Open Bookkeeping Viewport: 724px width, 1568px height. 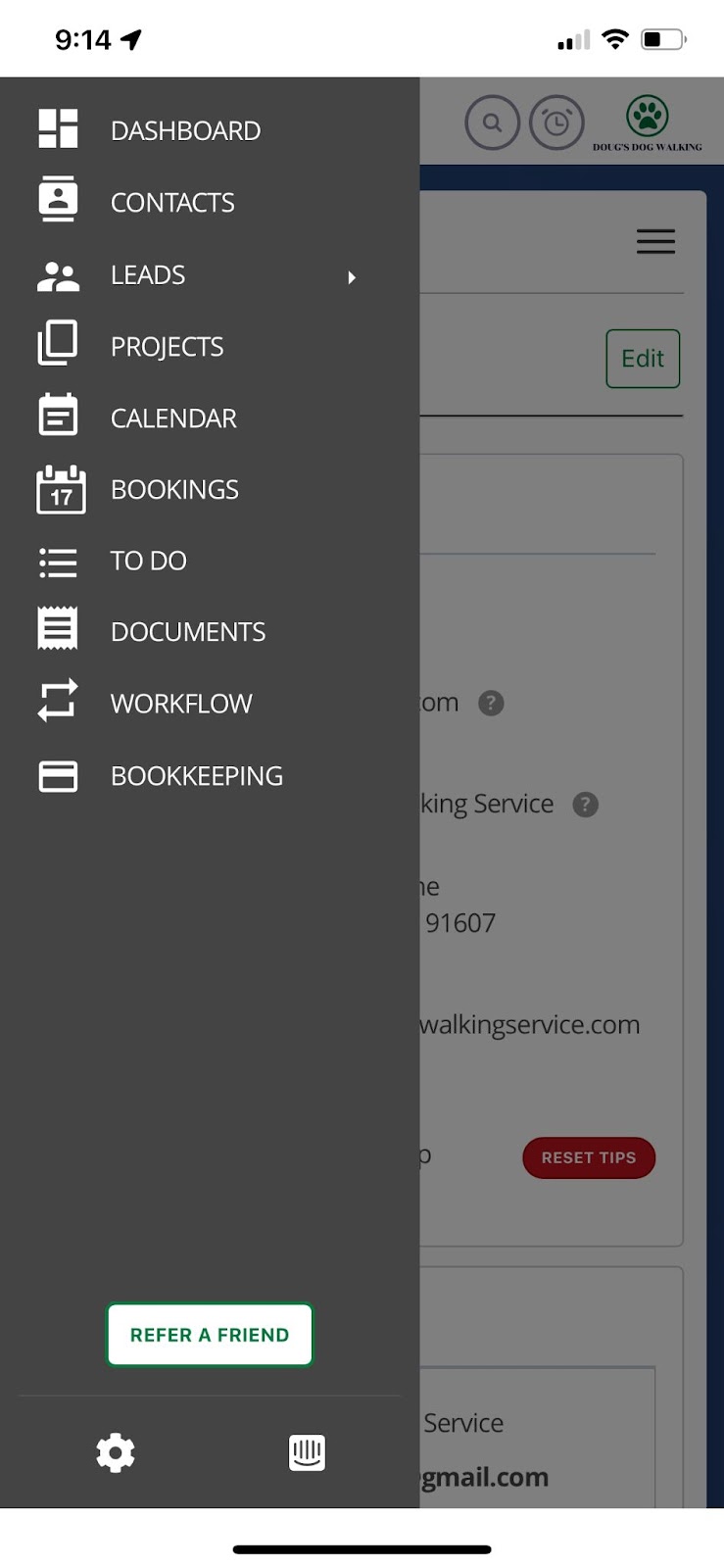(x=196, y=776)
